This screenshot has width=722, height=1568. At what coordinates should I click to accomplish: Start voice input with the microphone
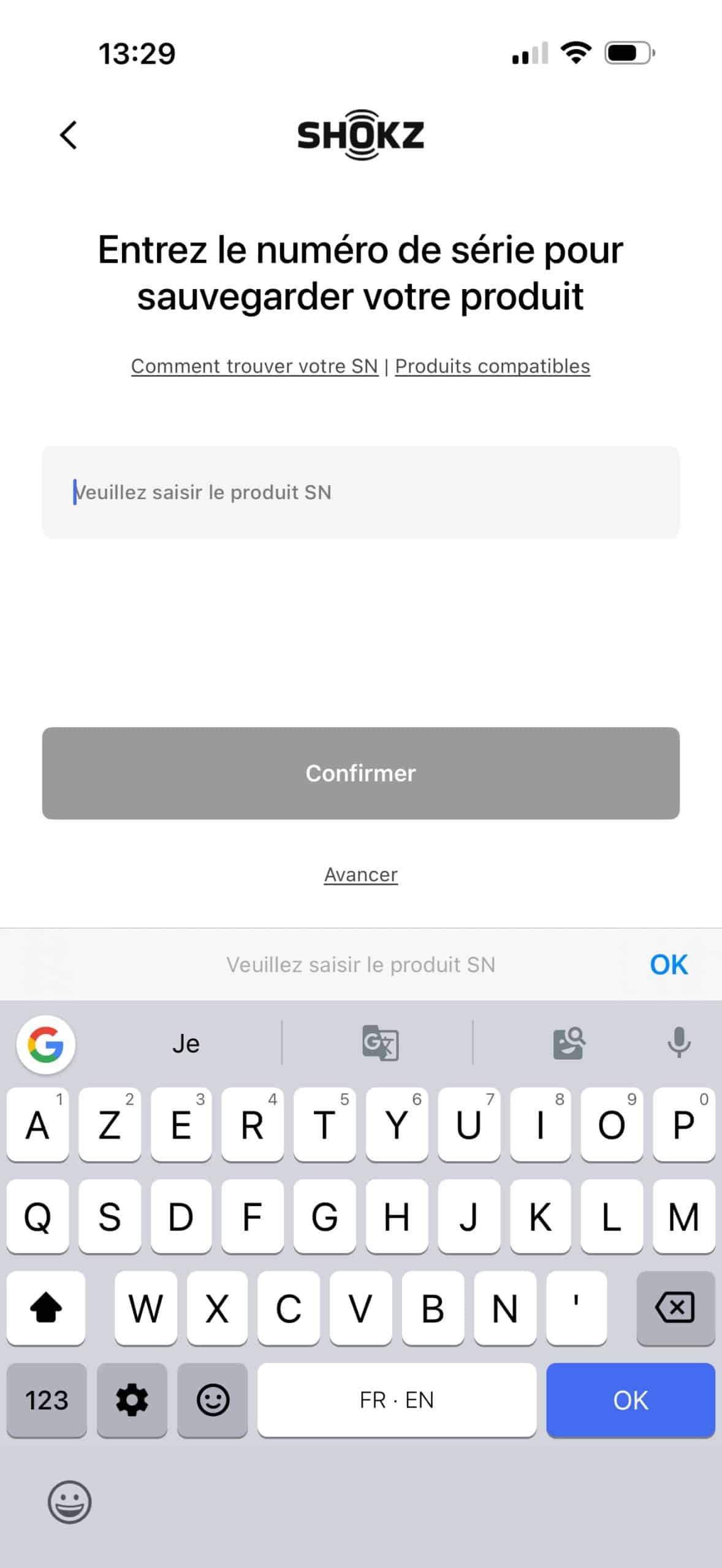[678, 1043]
